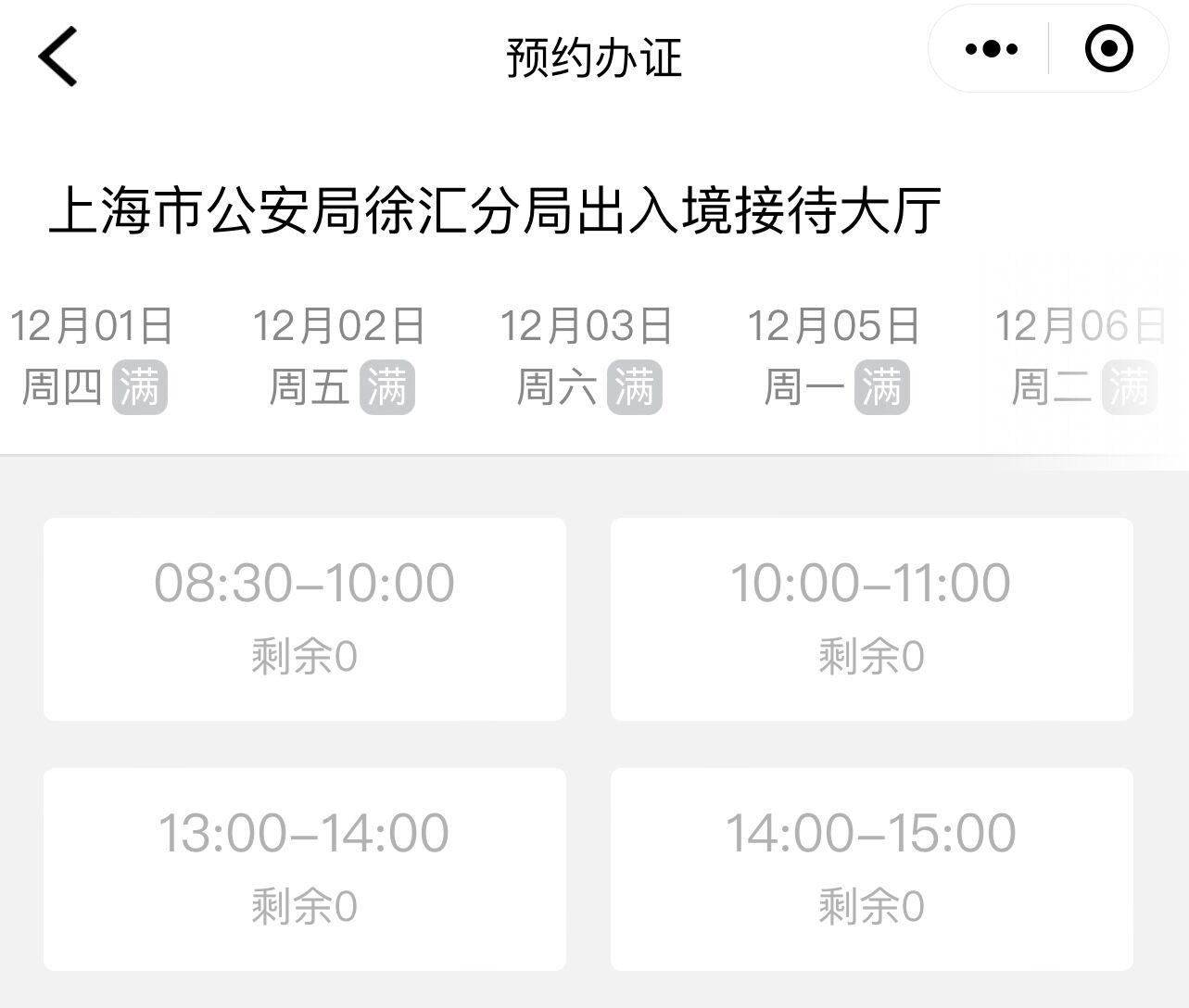Open the mini program more options menu
This screenshot has height=1008, width=1189.
(991, 49)
